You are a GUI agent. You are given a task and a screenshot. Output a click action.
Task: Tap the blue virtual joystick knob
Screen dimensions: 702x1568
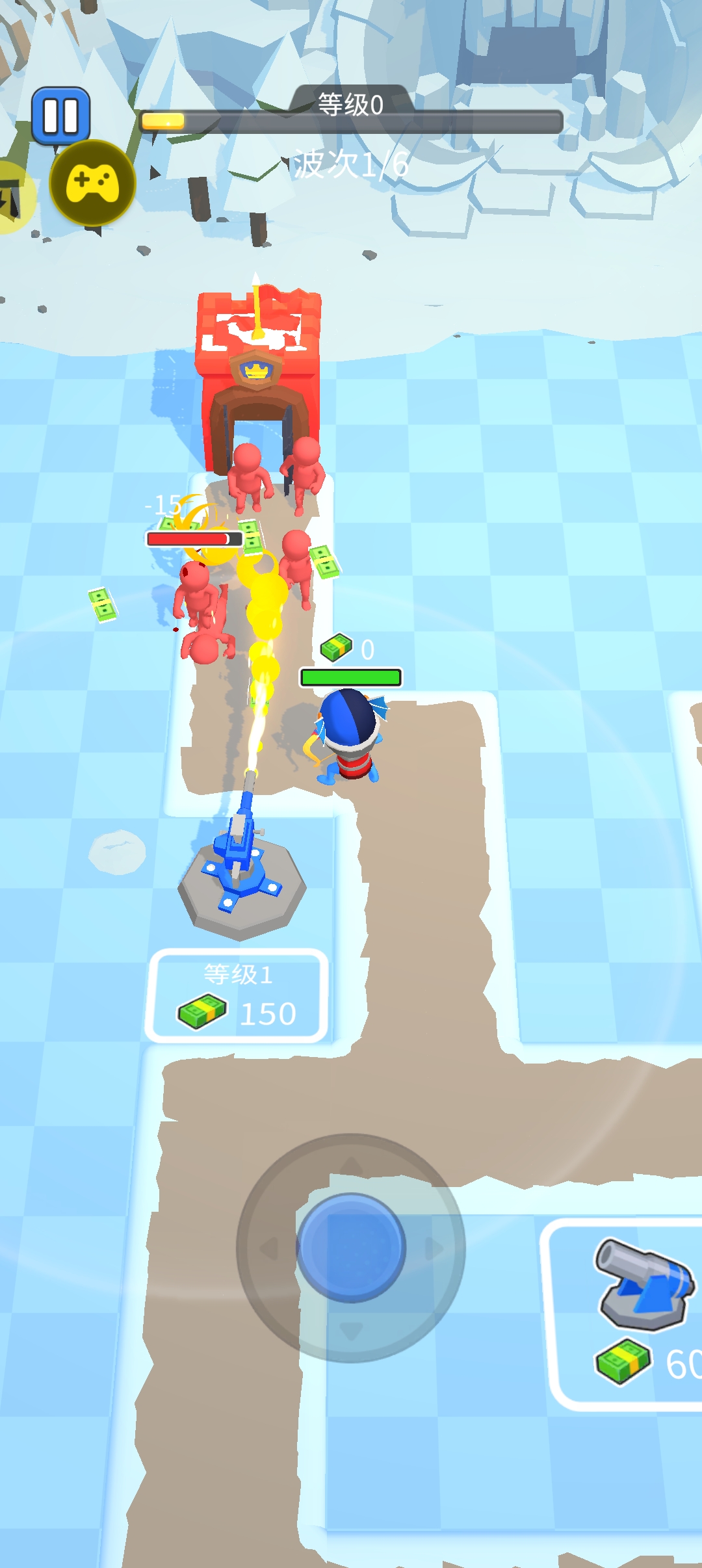pos(351,1247)
